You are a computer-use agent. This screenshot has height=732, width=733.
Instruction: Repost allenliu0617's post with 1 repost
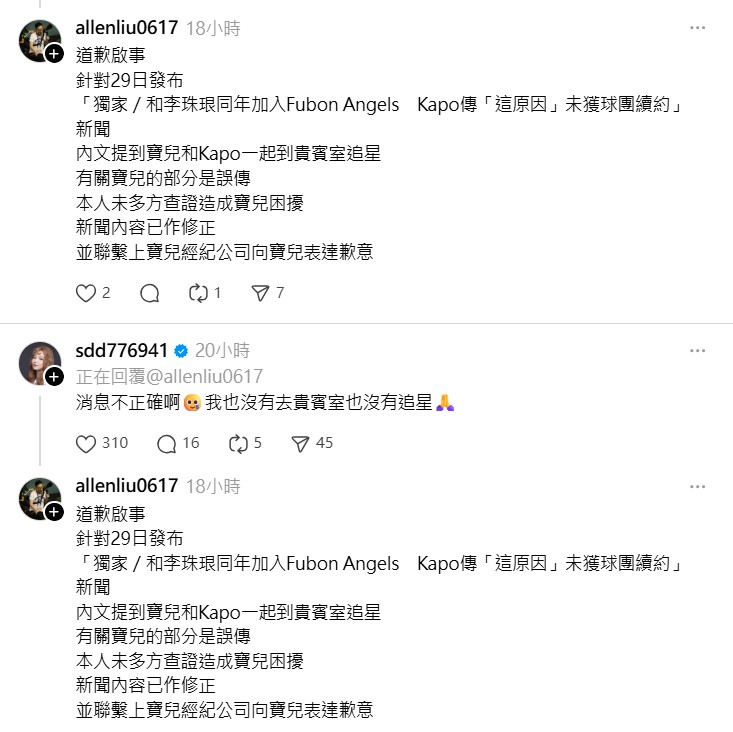point(197,293)
